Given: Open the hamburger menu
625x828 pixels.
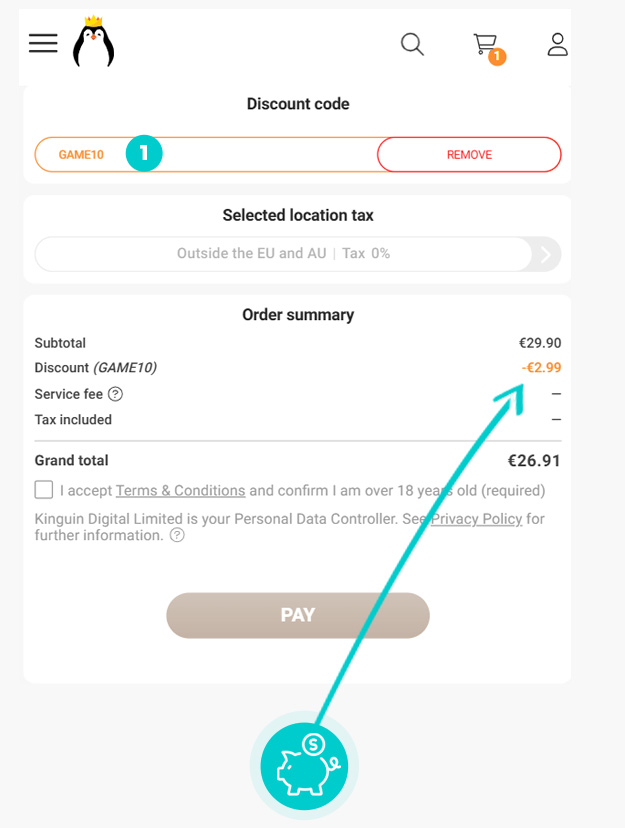Looking at the screenshot, I should point(43,44).
